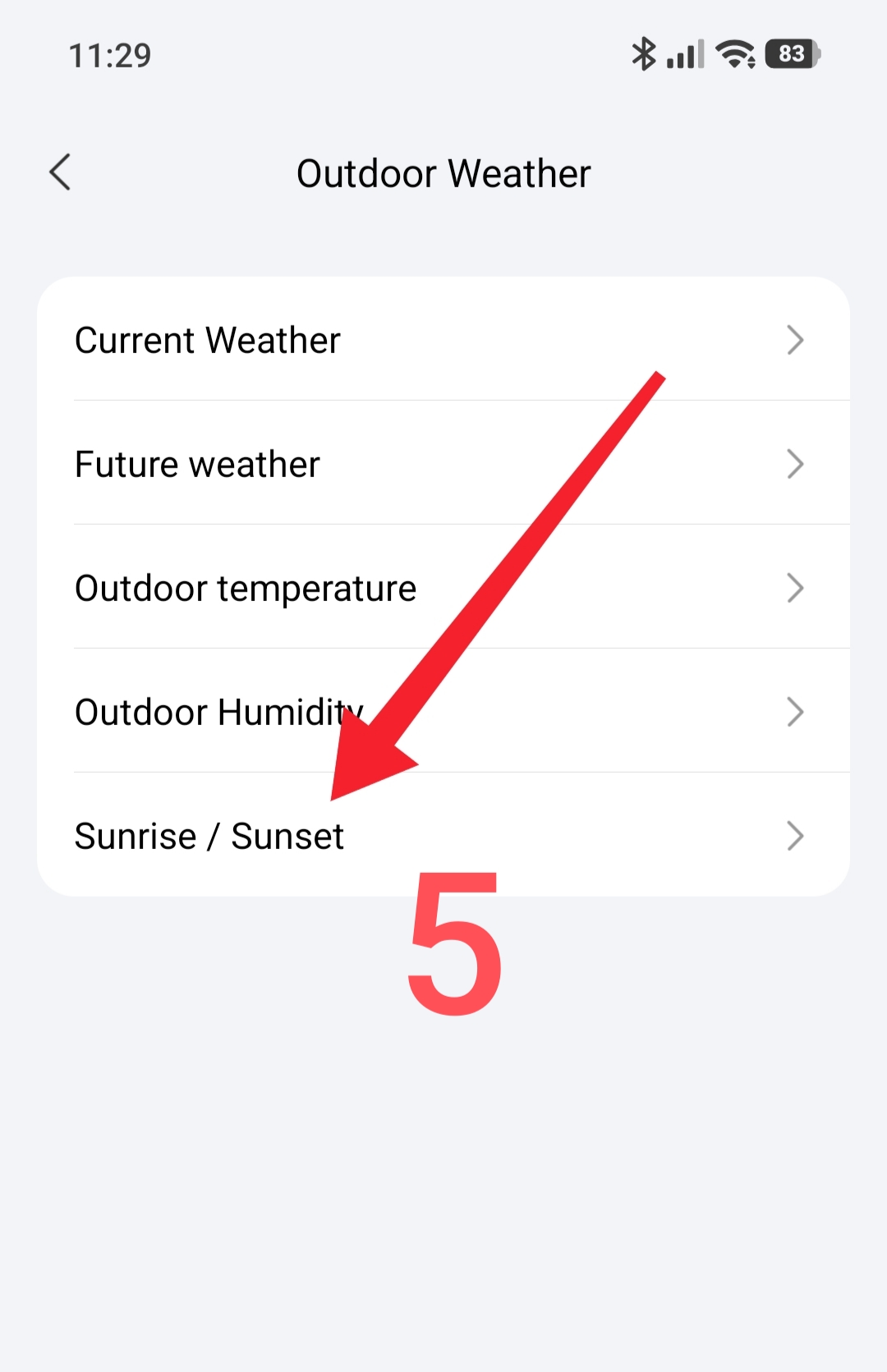Image resolution: width=887 pixels, height=1372 pixels.
Task: Open Current Weather option
Action: pos(443,340)
